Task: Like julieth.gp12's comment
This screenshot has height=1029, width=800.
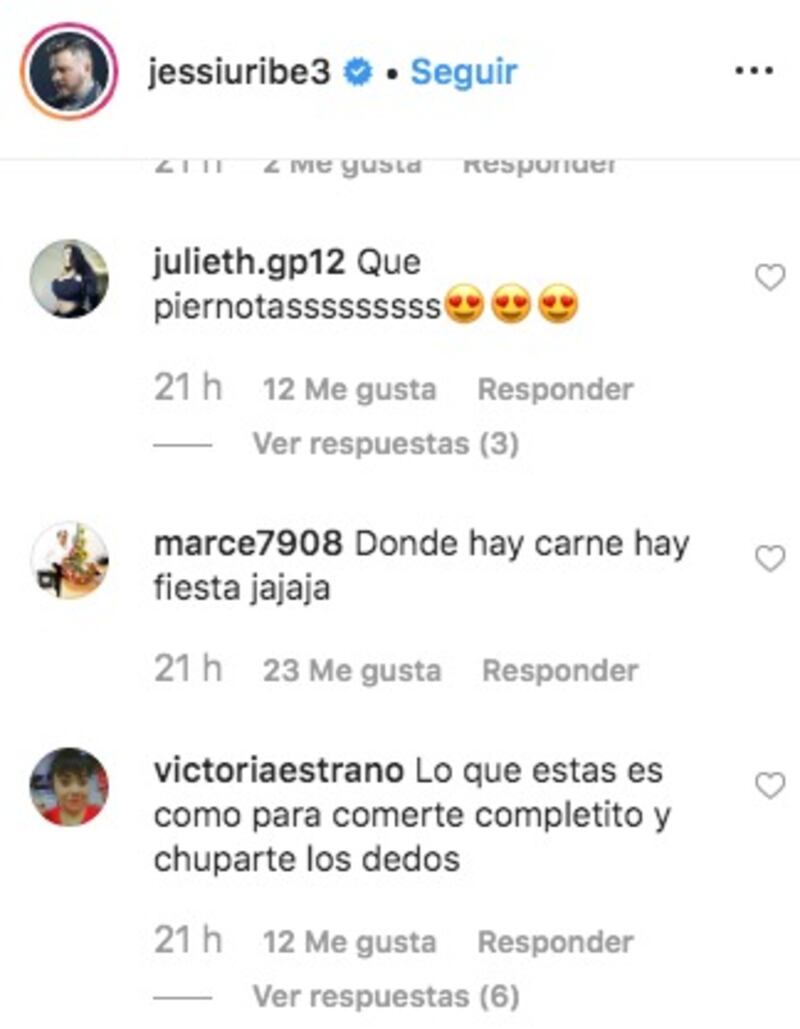Action: 769,278
